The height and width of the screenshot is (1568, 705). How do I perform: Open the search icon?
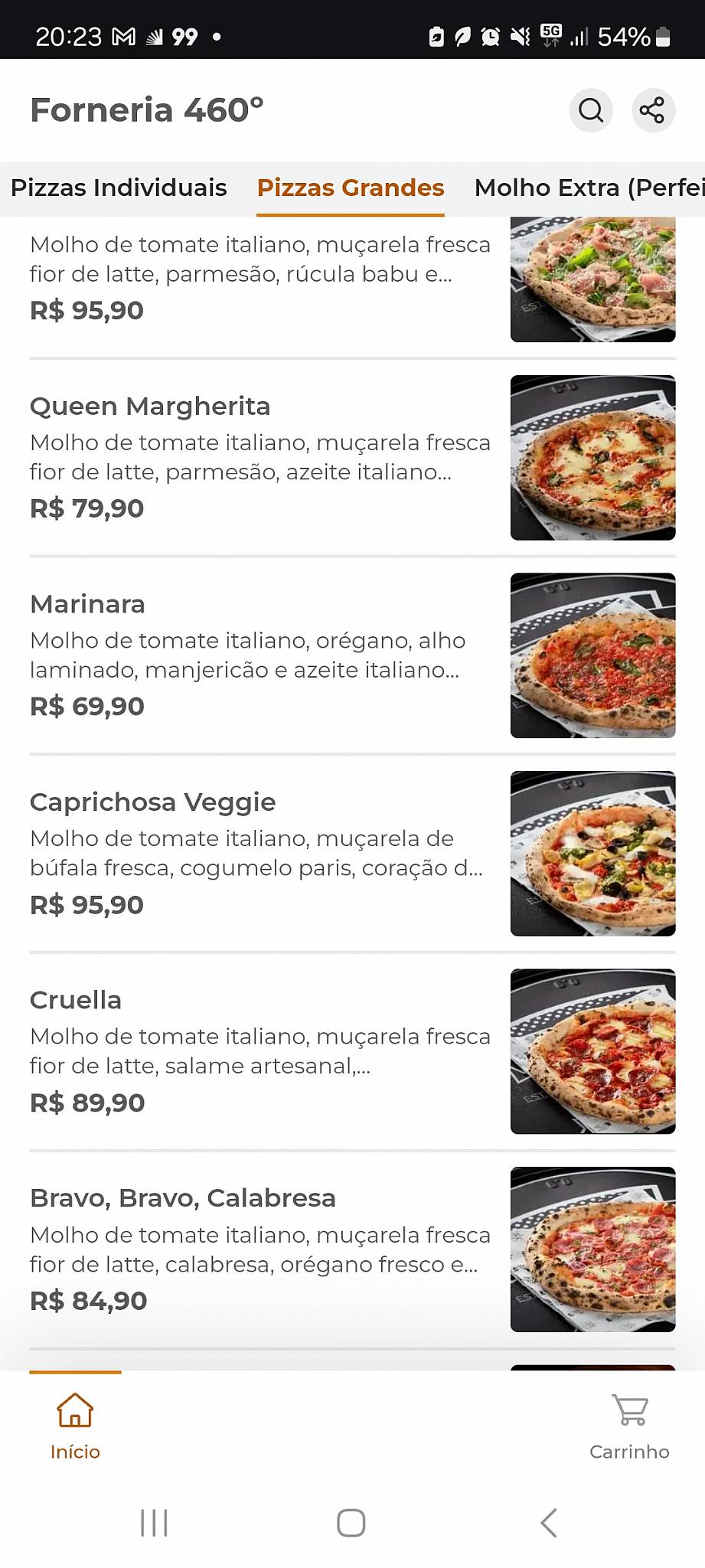(590, 110)
